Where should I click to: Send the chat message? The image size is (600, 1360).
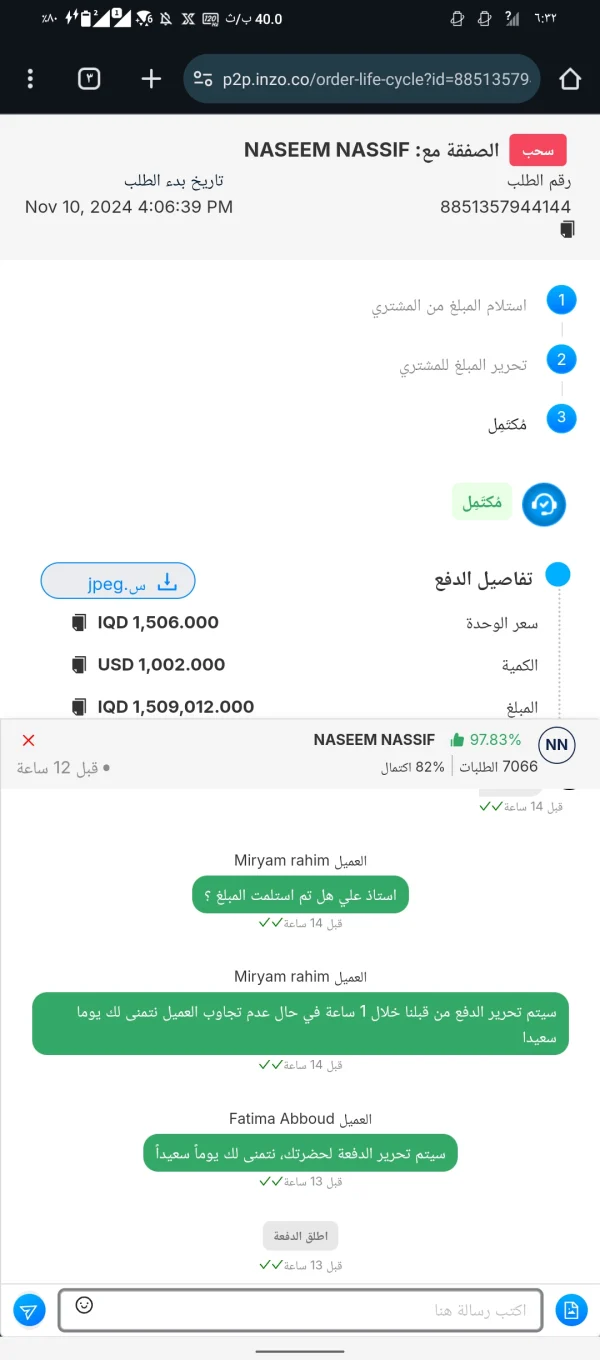[30, 1310]
